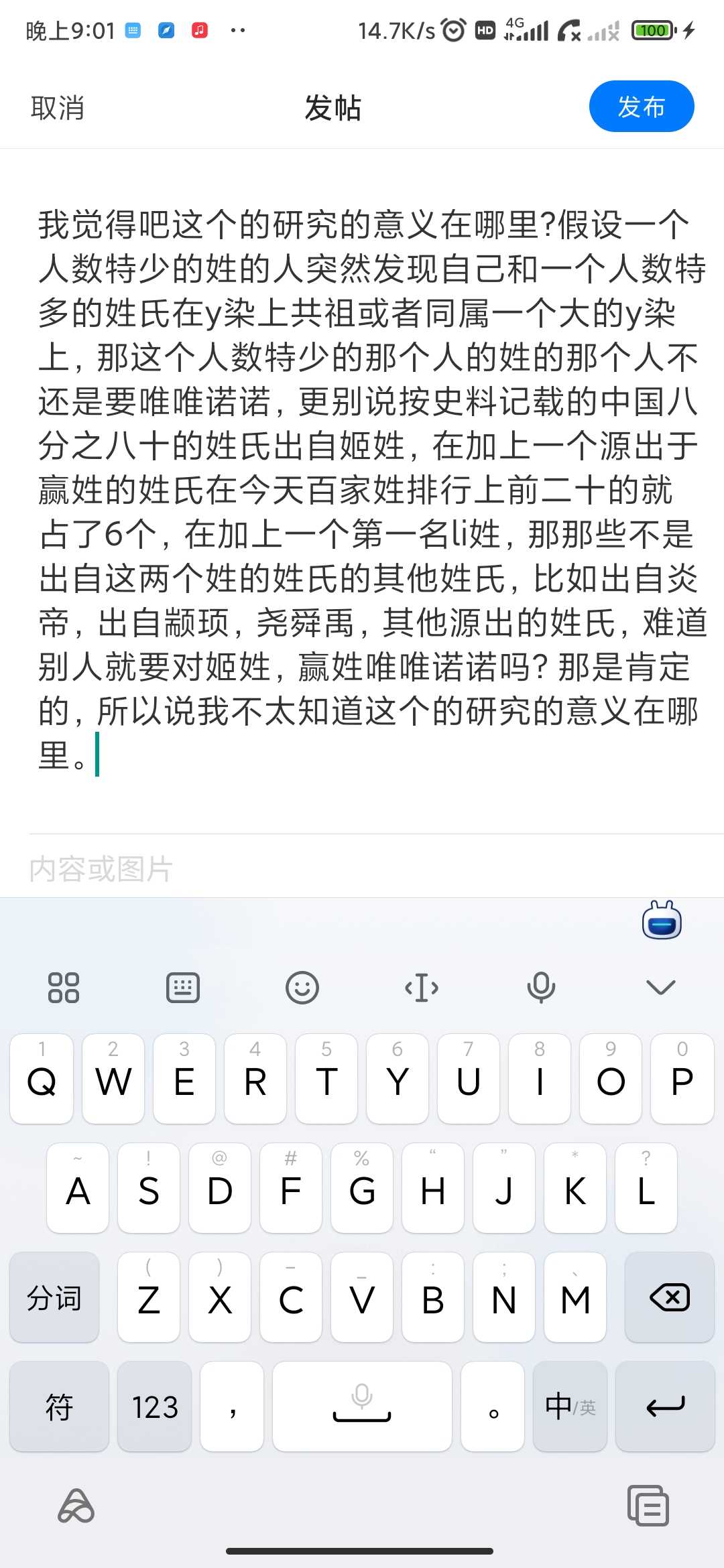Viewport: 724px width, 1568px height.
Task: Tap 取消 to cancel the post
Action: pyautogui.click(x=58, y=108)
